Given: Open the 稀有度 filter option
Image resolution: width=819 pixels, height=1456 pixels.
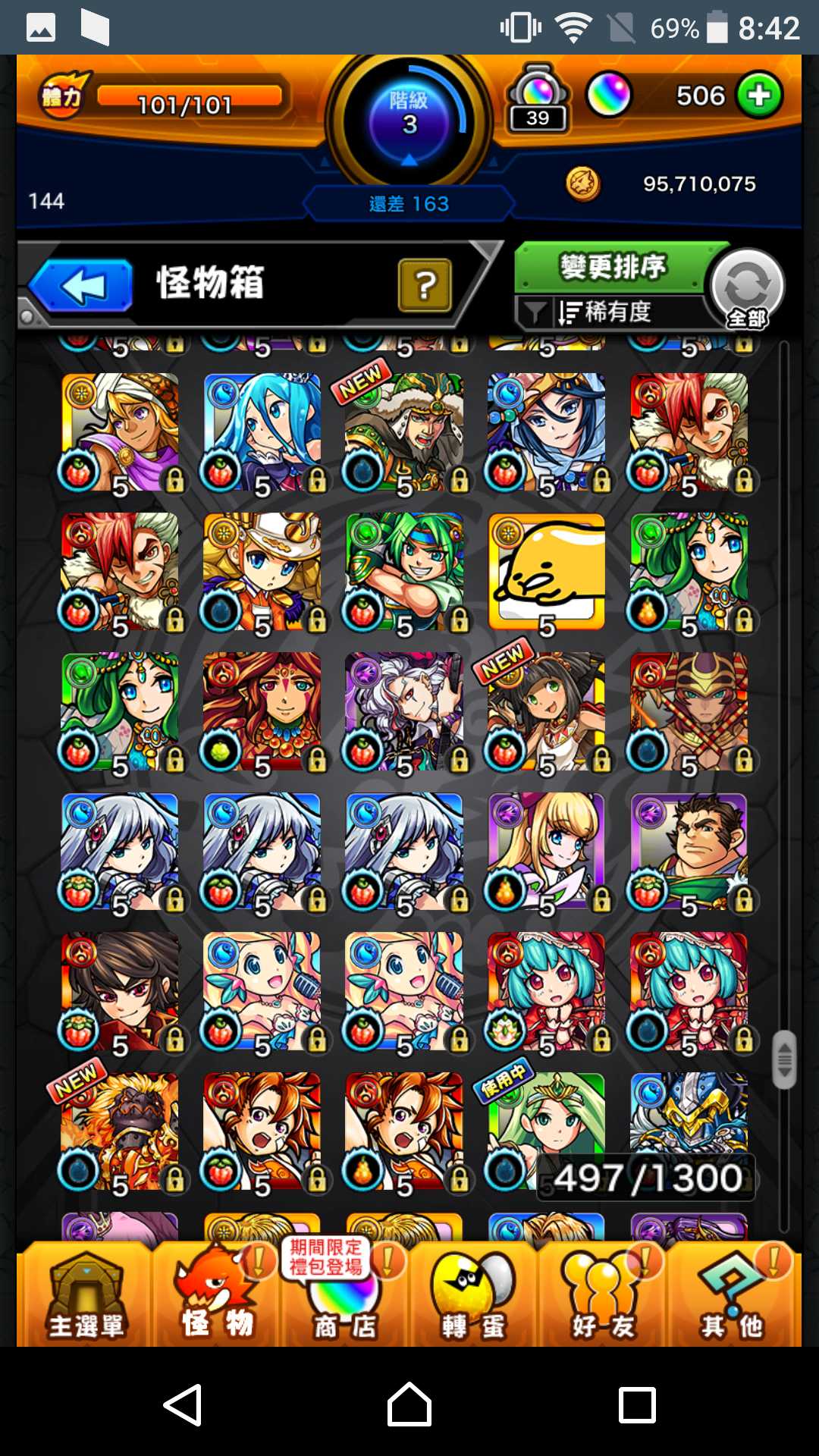Looking at the screenshot, I should coord(607,312).
